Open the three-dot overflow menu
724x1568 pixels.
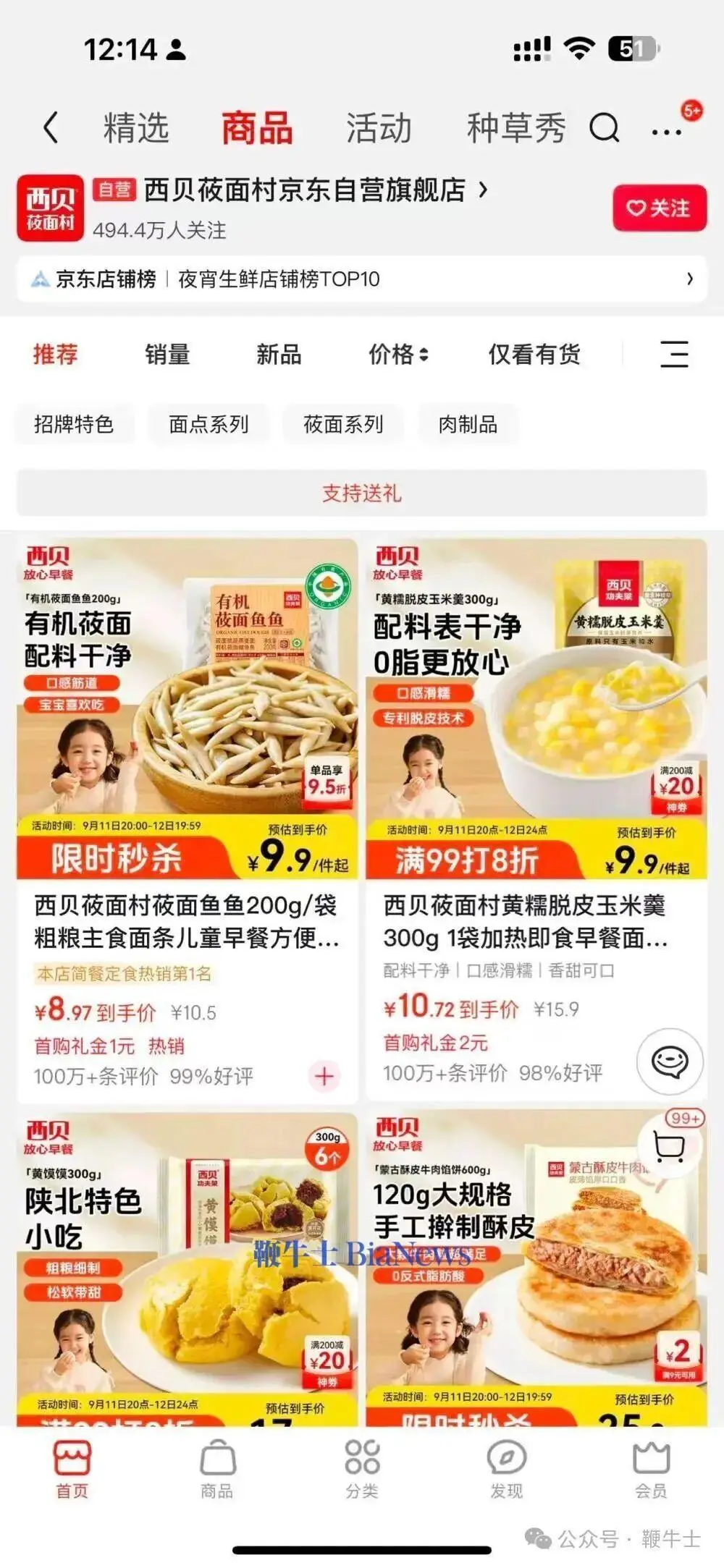666,132
